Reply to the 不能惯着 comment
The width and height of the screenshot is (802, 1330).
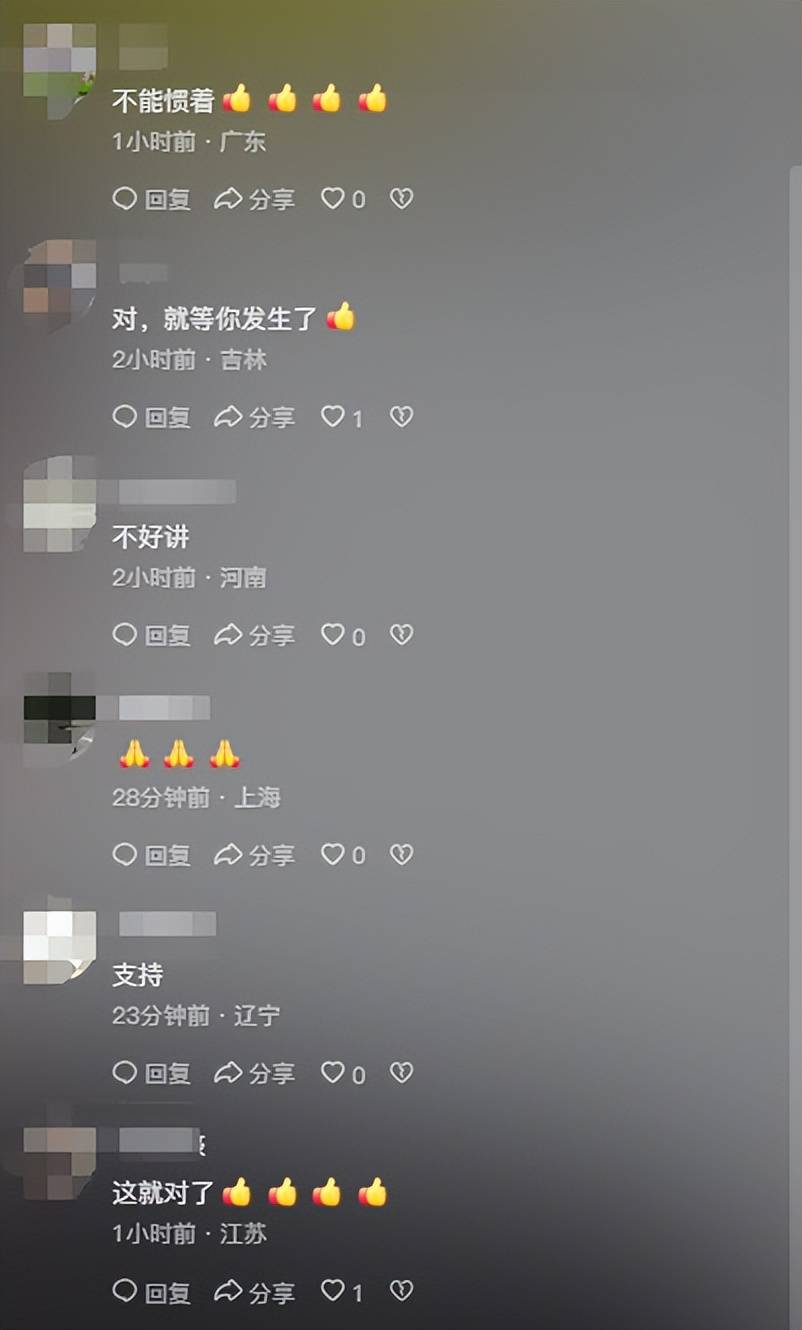[151, 199]
